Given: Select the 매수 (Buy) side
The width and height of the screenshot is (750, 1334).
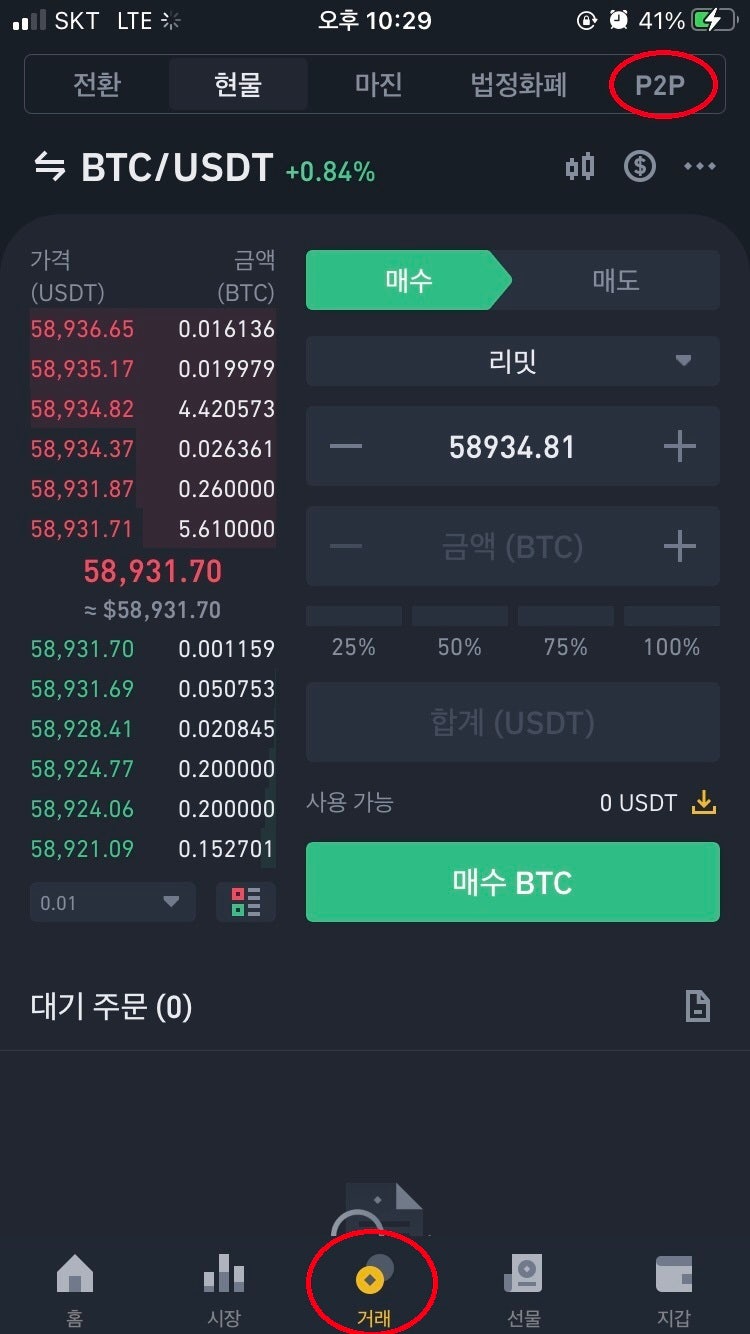Looking at the screenshot, I should tap(410, 280).
